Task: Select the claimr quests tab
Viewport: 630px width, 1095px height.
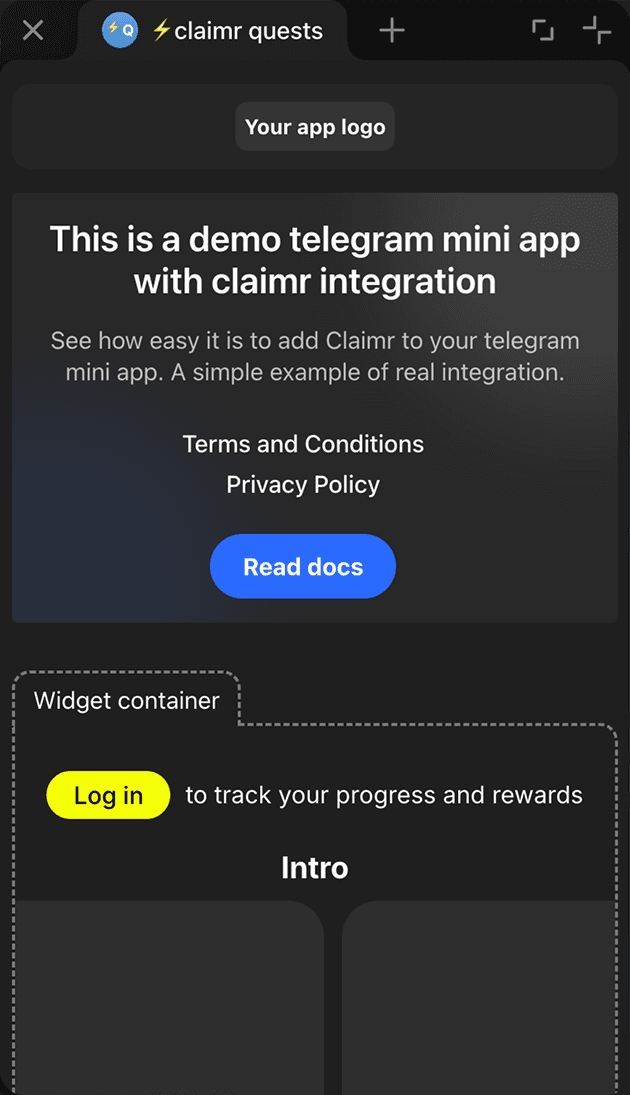Action: click(x=213, y=31)
